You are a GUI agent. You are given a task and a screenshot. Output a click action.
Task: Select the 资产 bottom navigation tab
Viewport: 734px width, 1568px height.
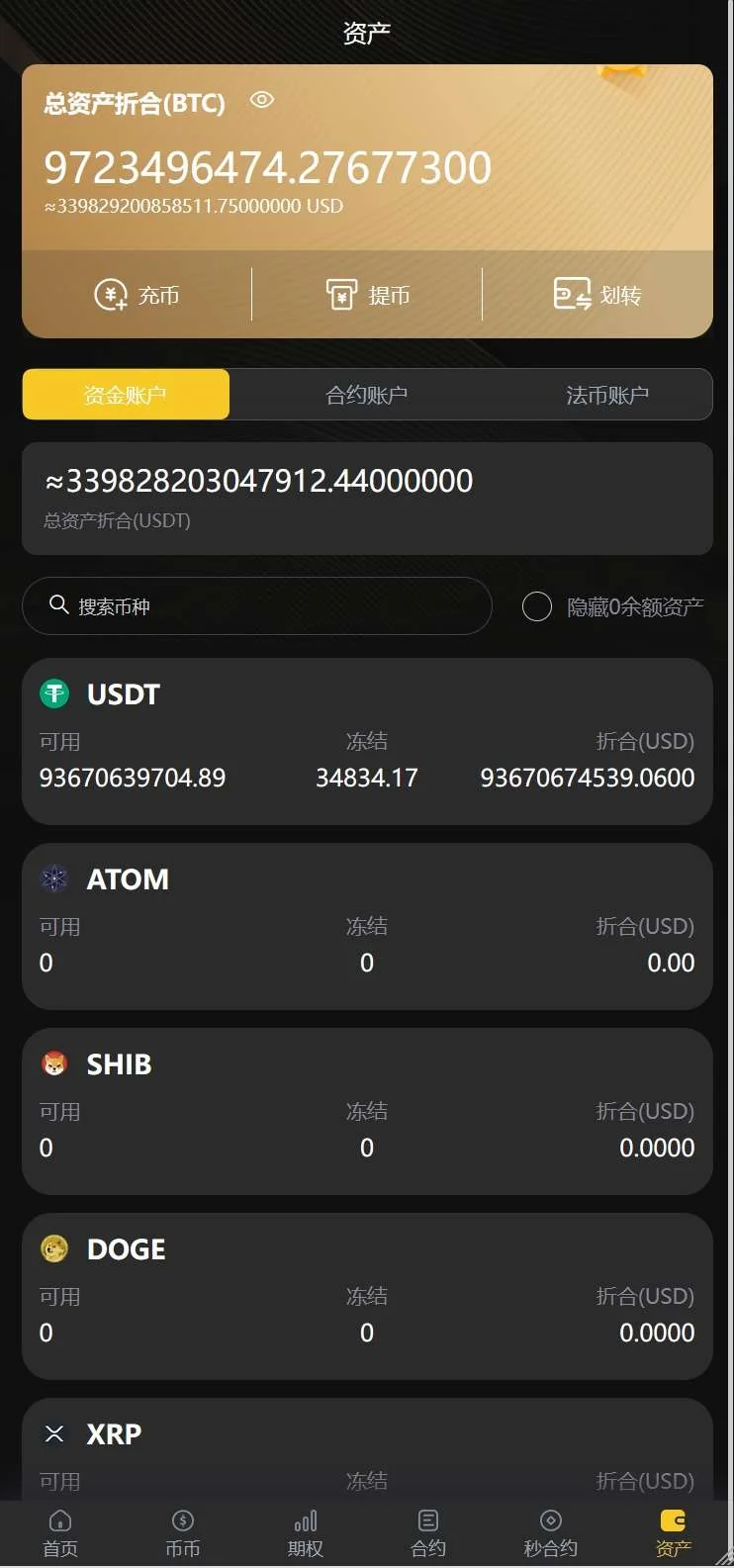point(674,1533)
